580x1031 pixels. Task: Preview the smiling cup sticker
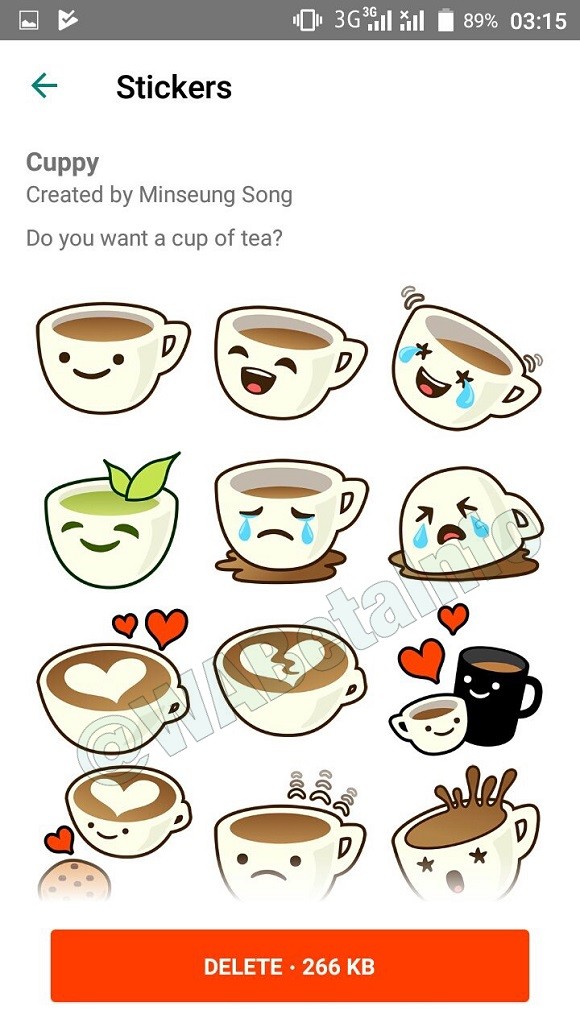coord(113,358)
